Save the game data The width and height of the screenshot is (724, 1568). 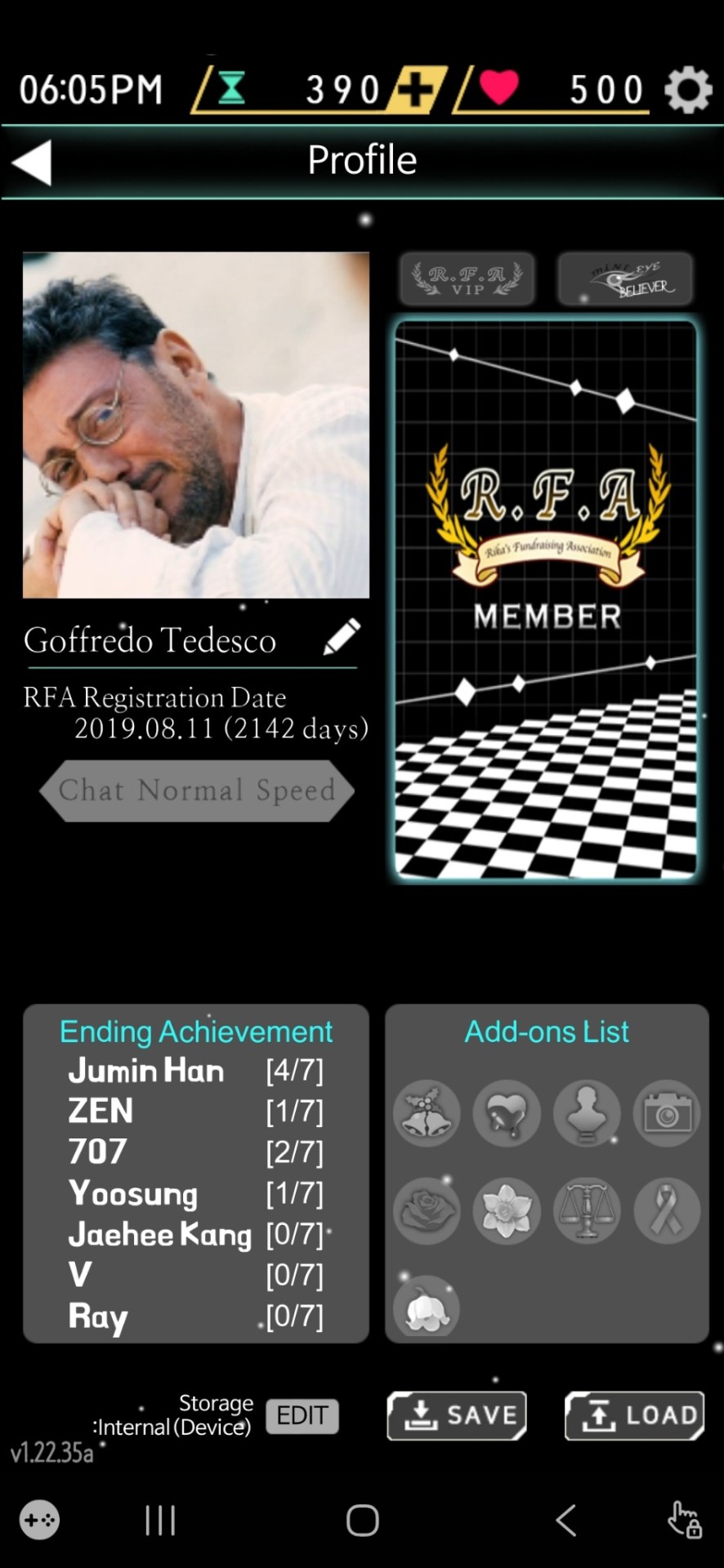pos(457,1415)
